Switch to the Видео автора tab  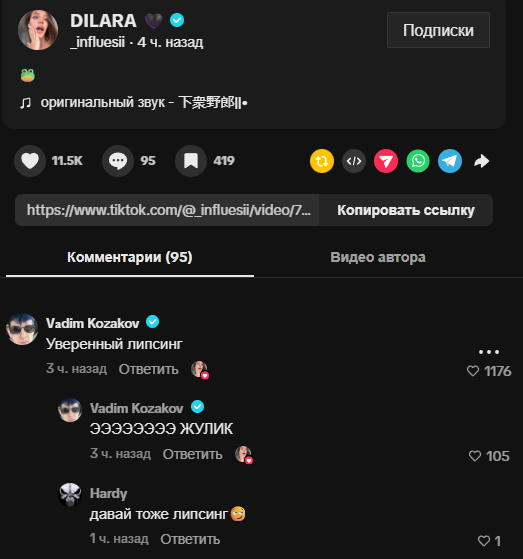[378, 257]
